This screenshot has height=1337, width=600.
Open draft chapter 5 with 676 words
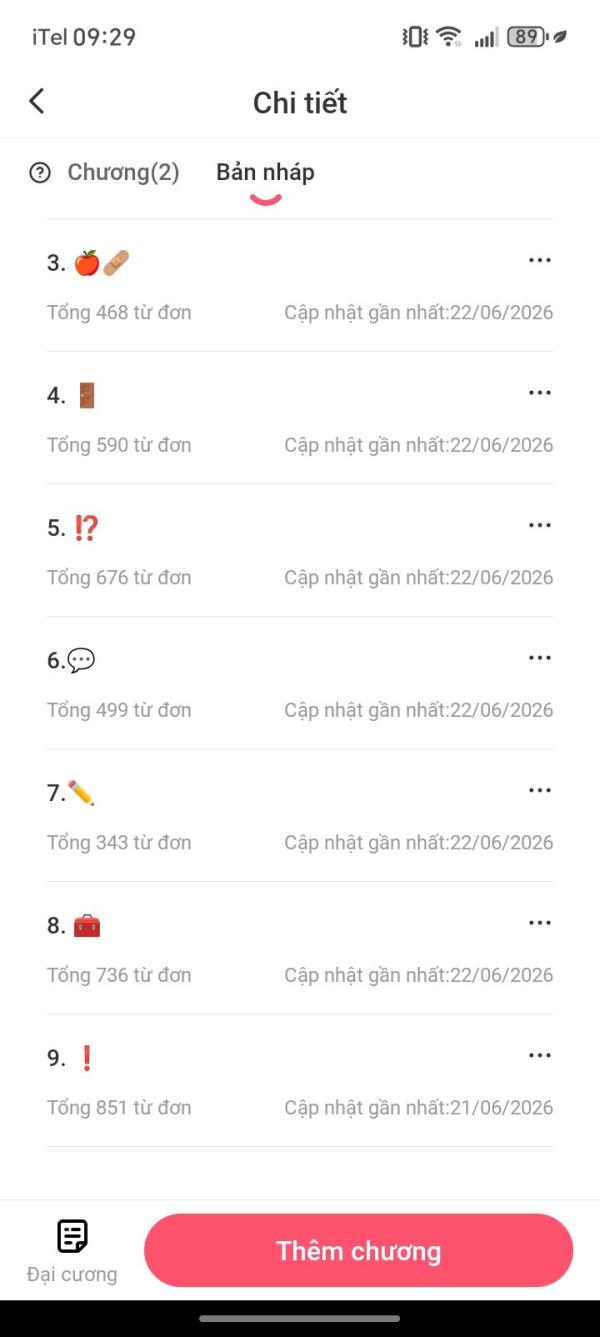pyautogui.click(x=300, y=550)
